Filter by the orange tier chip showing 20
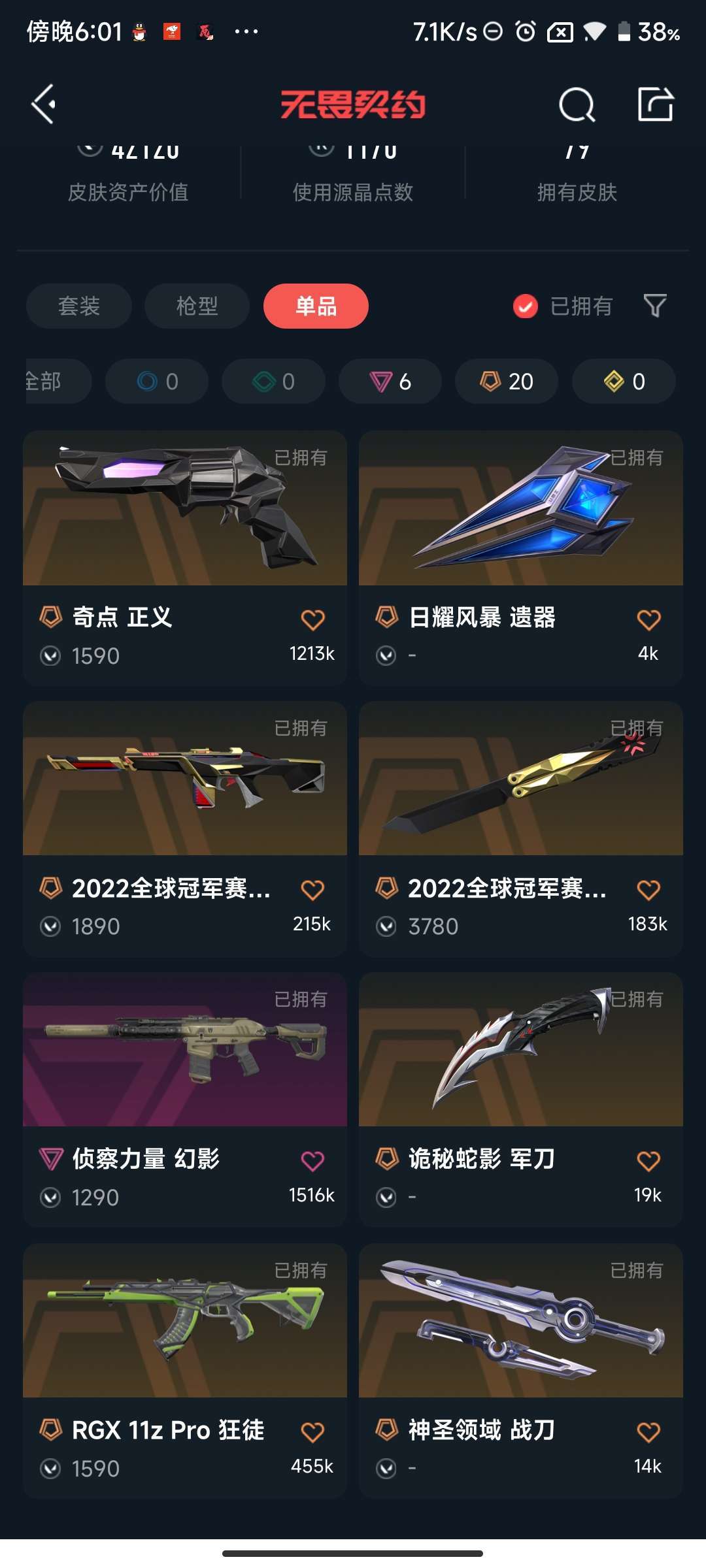The height and width of the screenshot is (1568, 706). (507, 381)
